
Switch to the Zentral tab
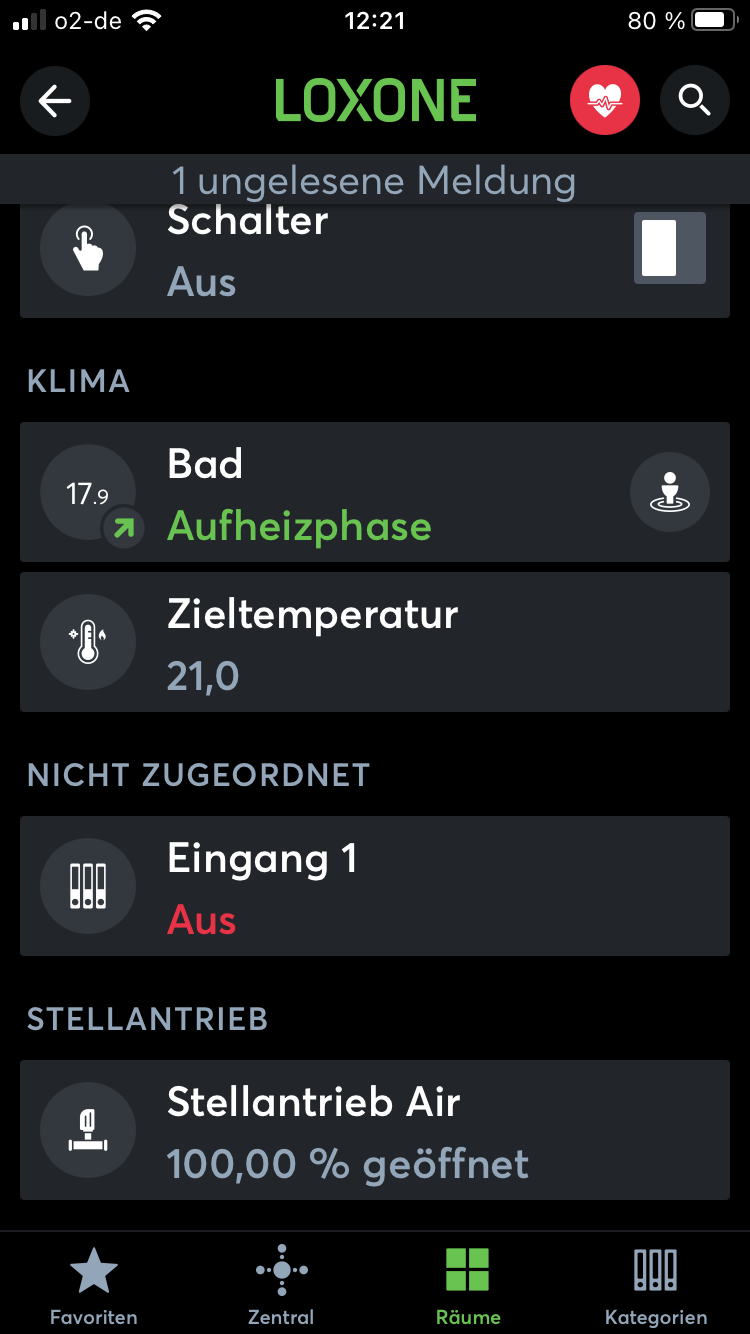(x=281, y=1284)
